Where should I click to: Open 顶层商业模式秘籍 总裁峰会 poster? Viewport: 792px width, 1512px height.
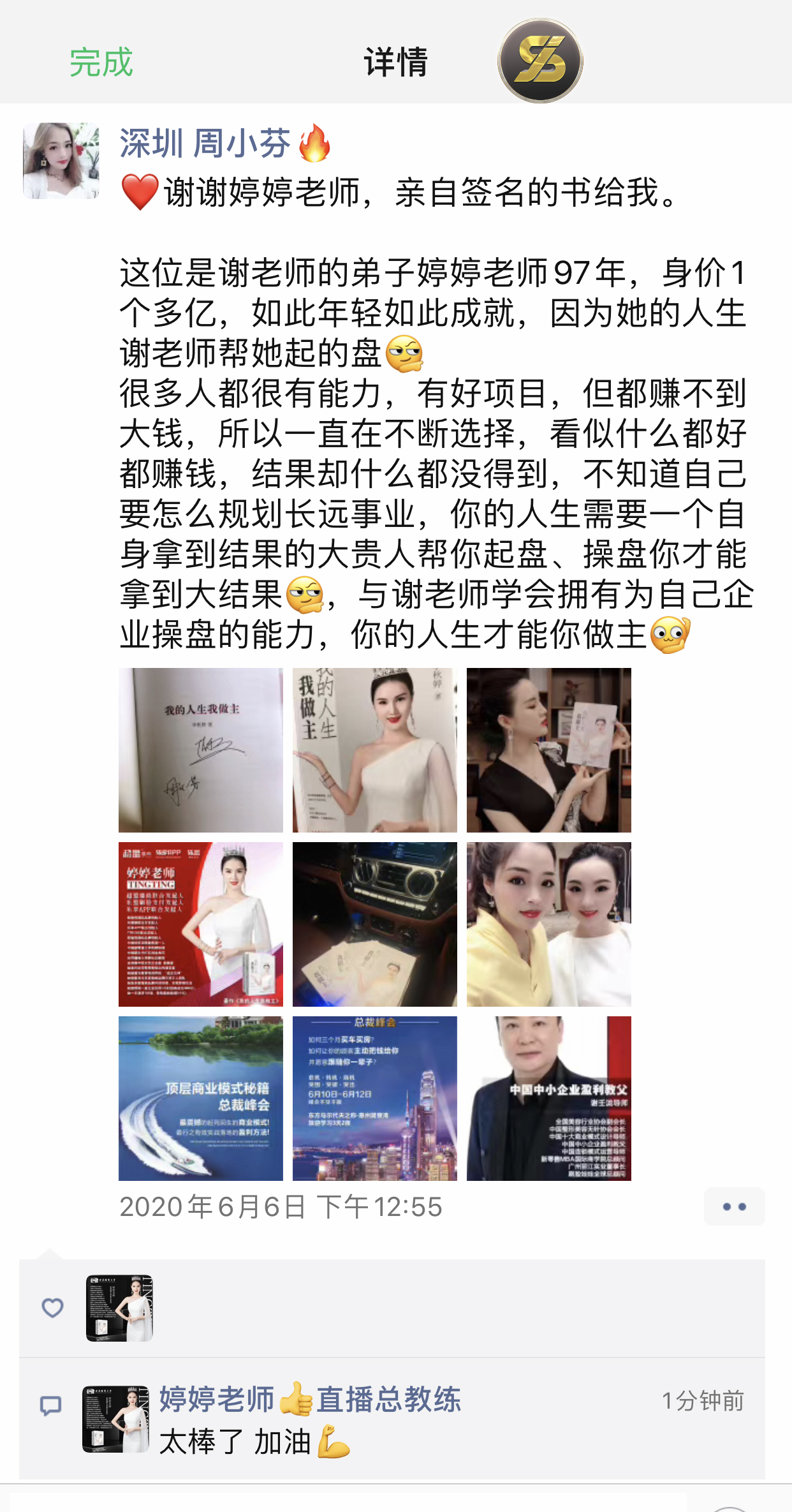[201, 1099]
